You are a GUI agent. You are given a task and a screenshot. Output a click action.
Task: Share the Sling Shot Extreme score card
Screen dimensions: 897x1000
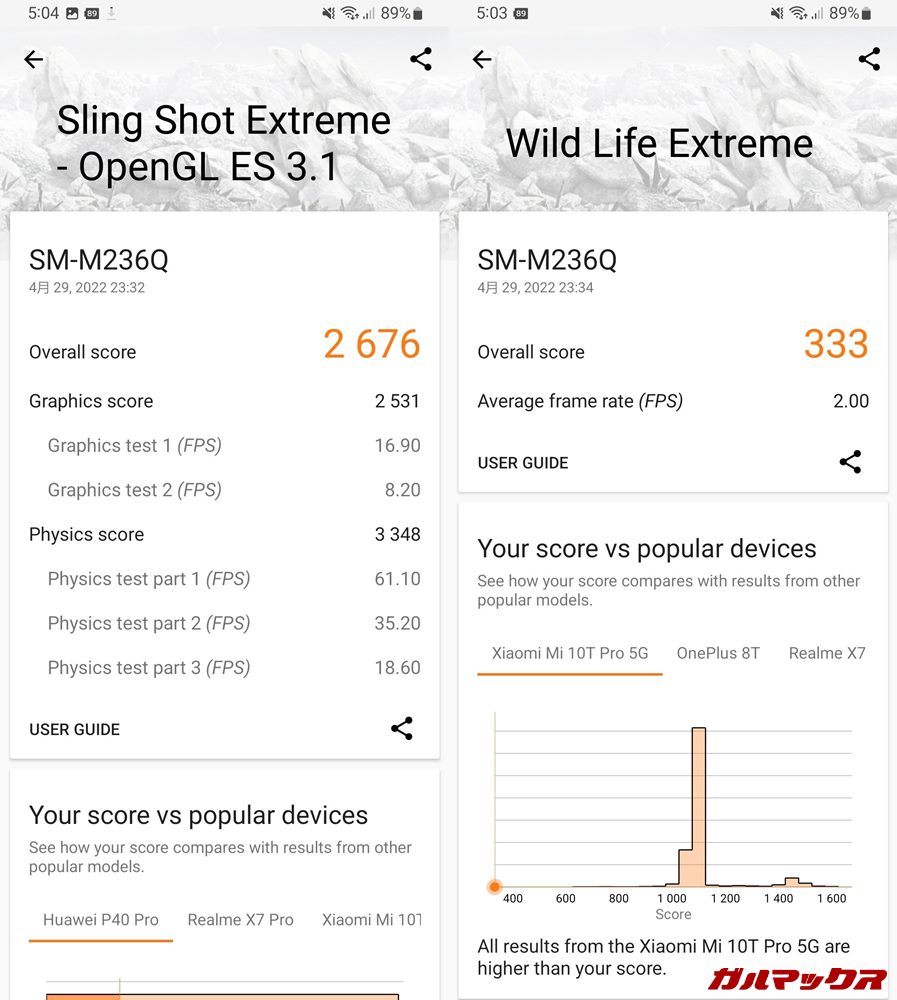point(402,728)
